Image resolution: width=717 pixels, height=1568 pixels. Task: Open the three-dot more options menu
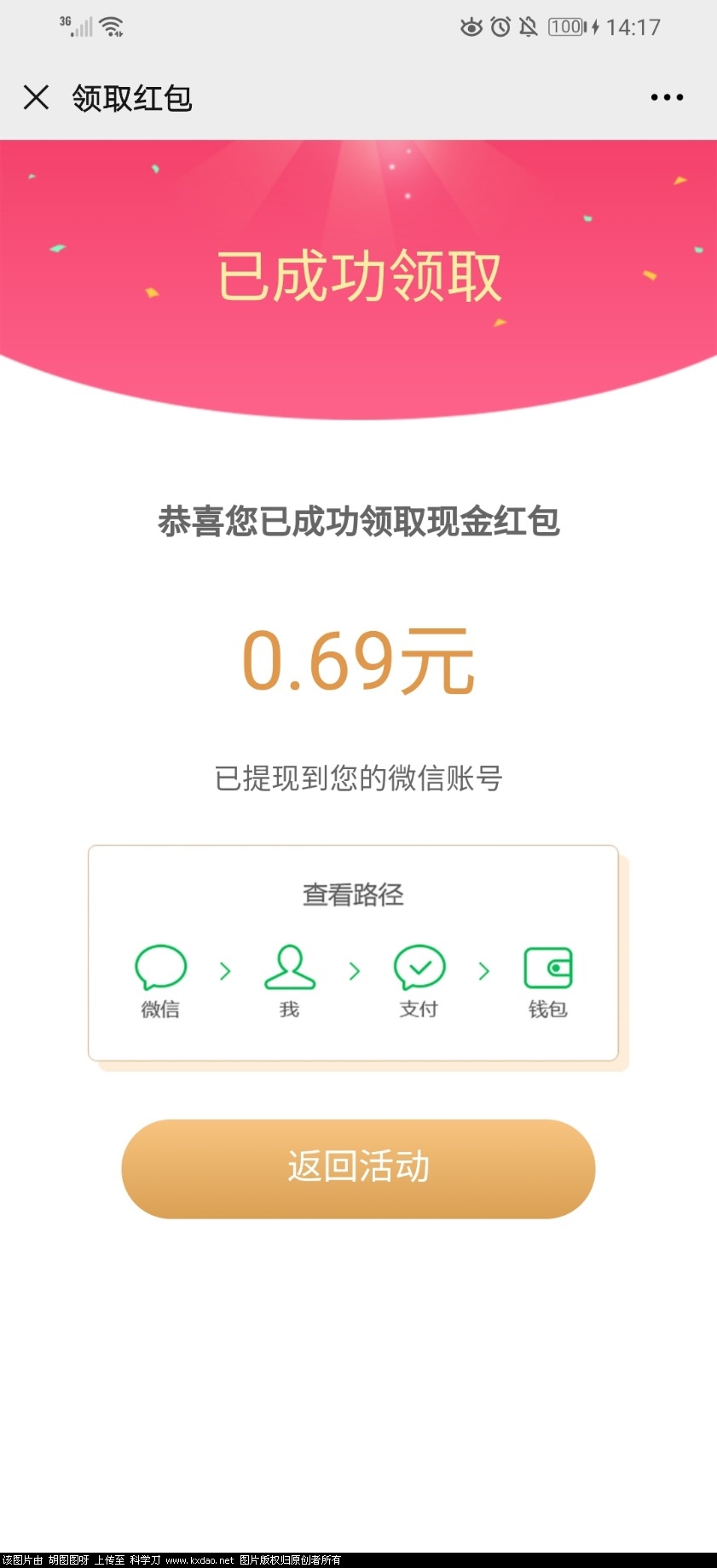[x=666, y=97]
